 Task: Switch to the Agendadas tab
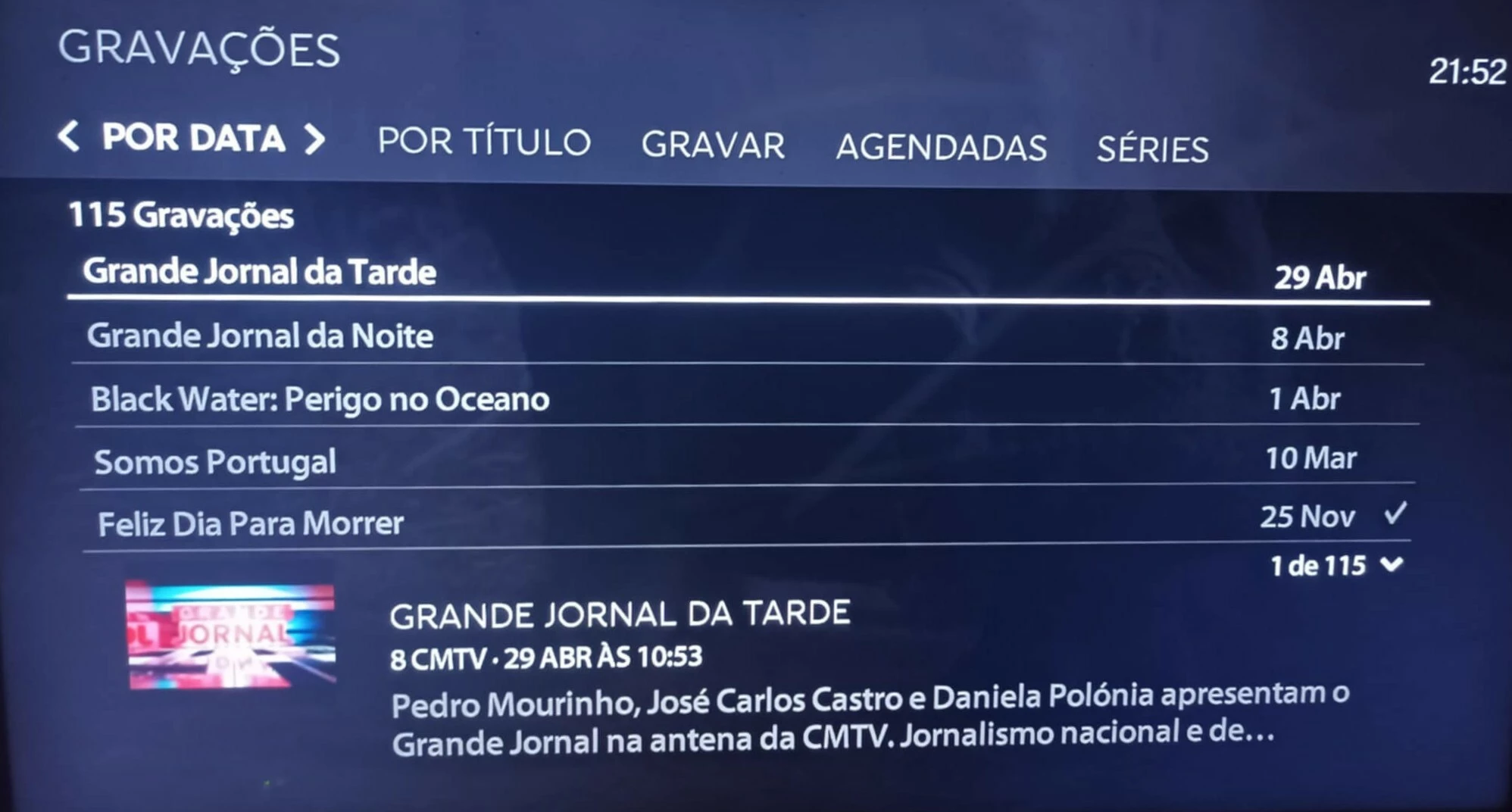(x=941, y=148)
